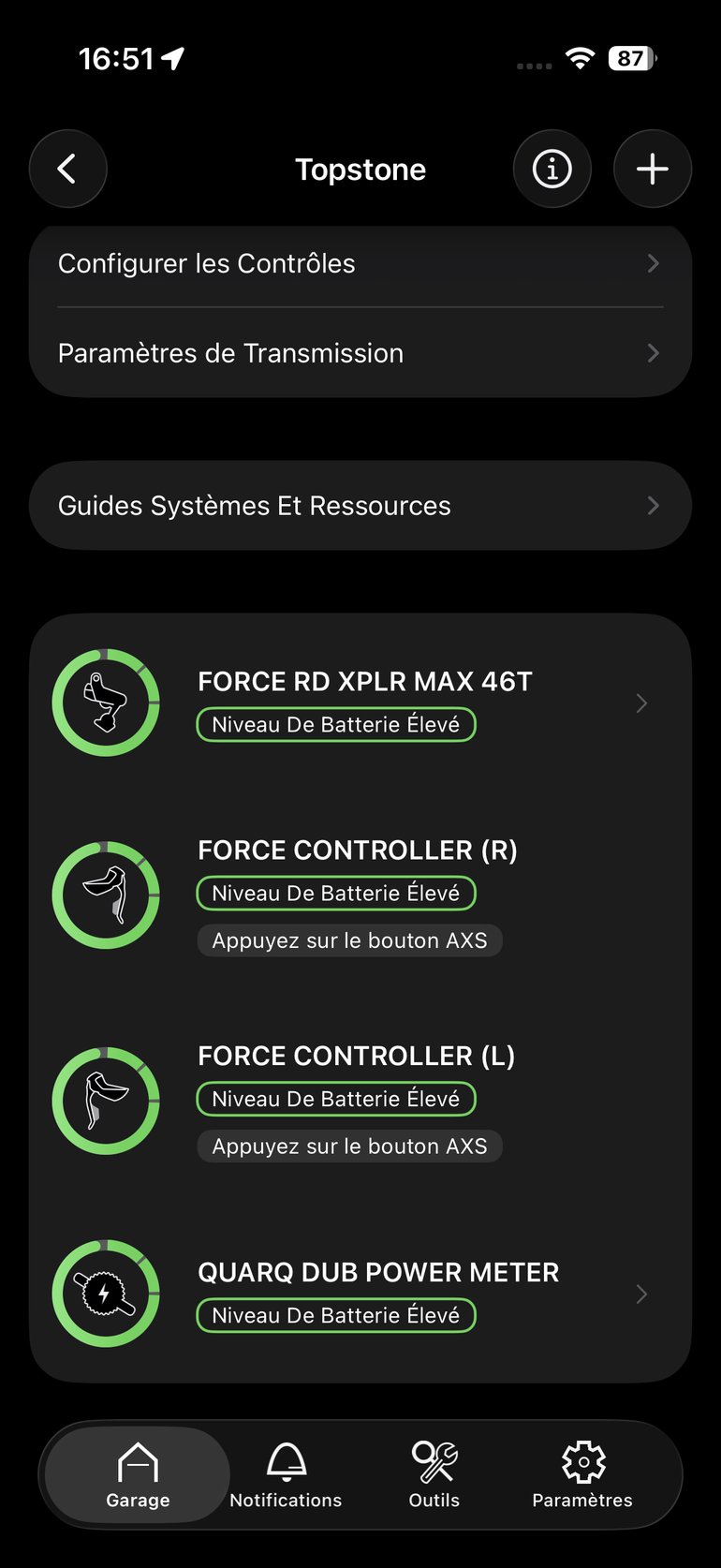Switch to the Notifications tab

coord(286,1475)
